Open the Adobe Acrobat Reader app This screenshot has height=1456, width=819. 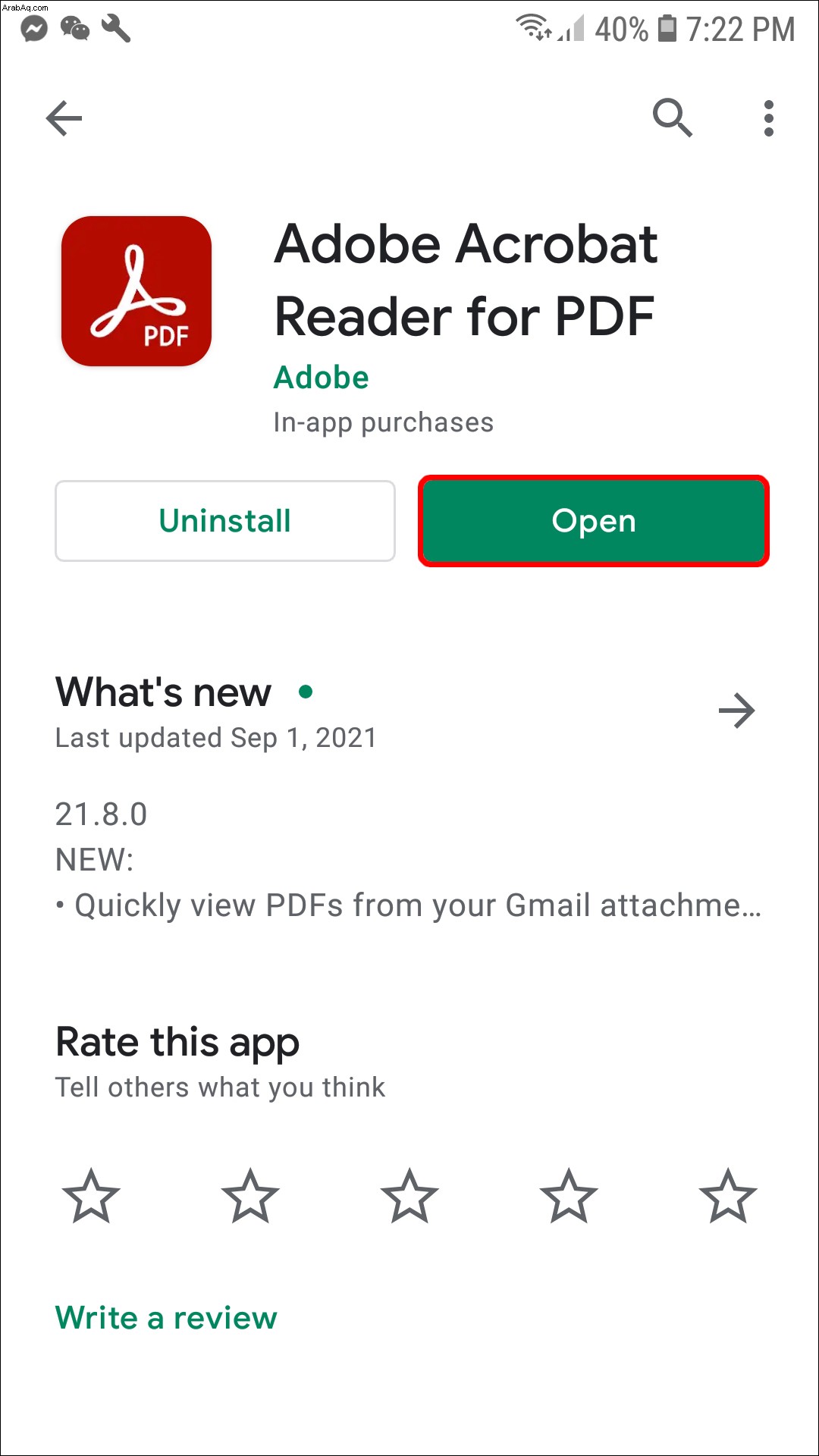point(594,521)
